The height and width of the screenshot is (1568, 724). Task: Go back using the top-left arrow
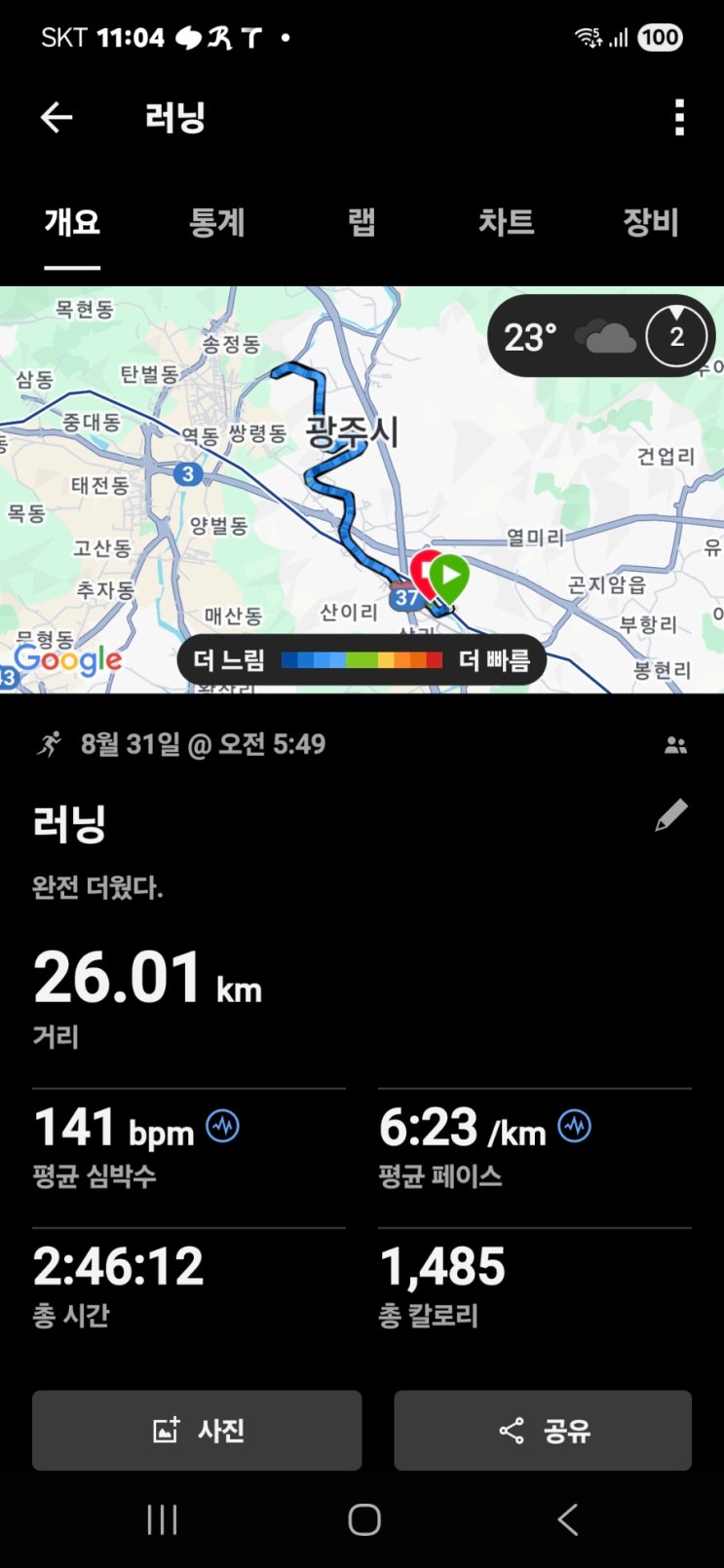tap(57, 118)
